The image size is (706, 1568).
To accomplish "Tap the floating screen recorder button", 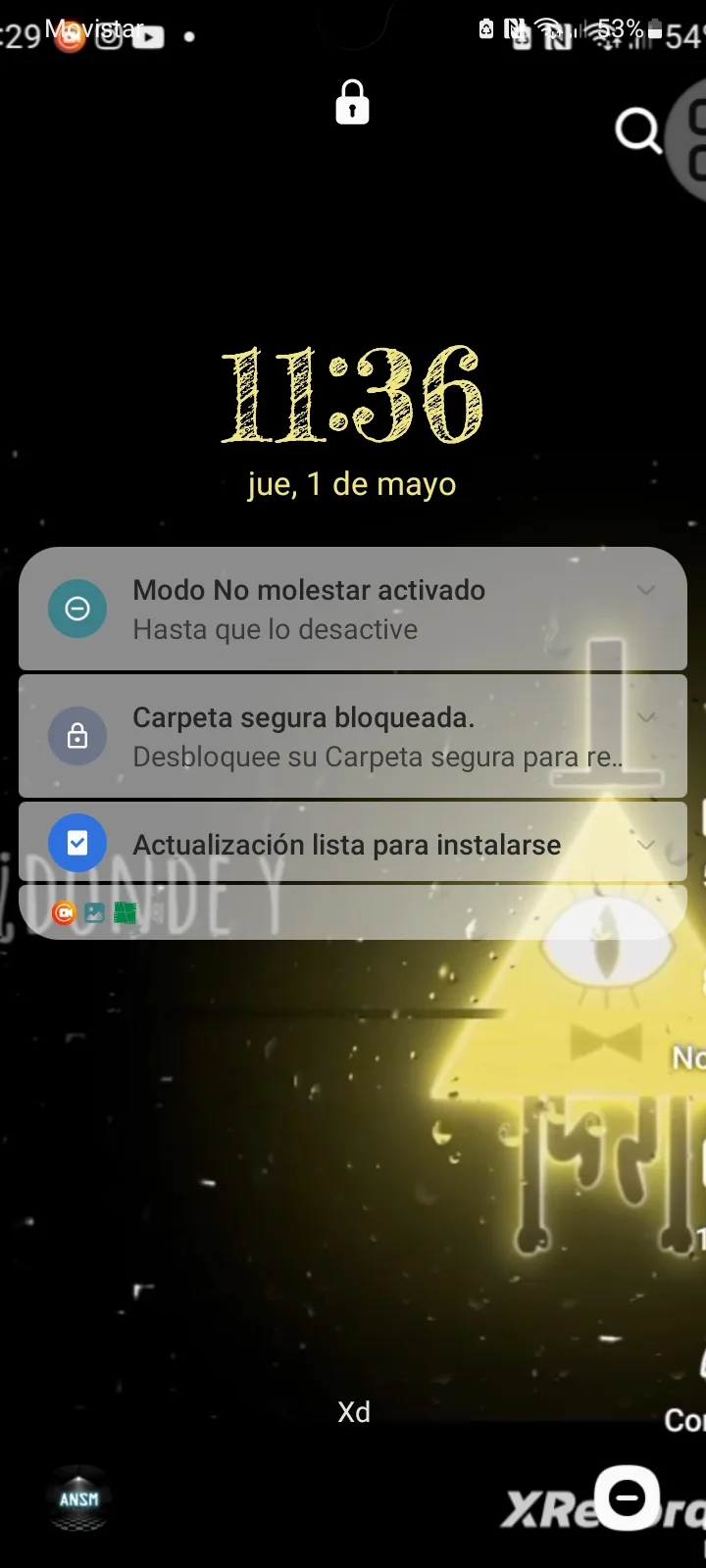I will tap(627, 1497).
